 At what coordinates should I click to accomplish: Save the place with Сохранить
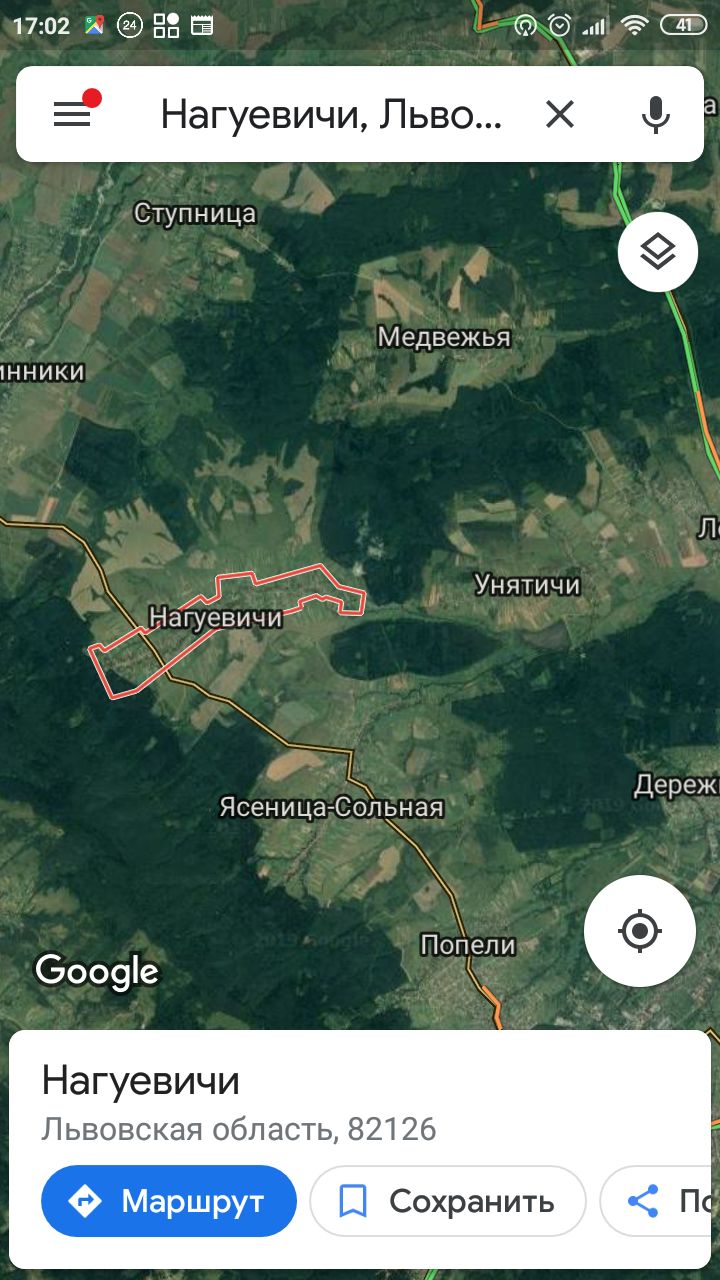[447, 1200]
